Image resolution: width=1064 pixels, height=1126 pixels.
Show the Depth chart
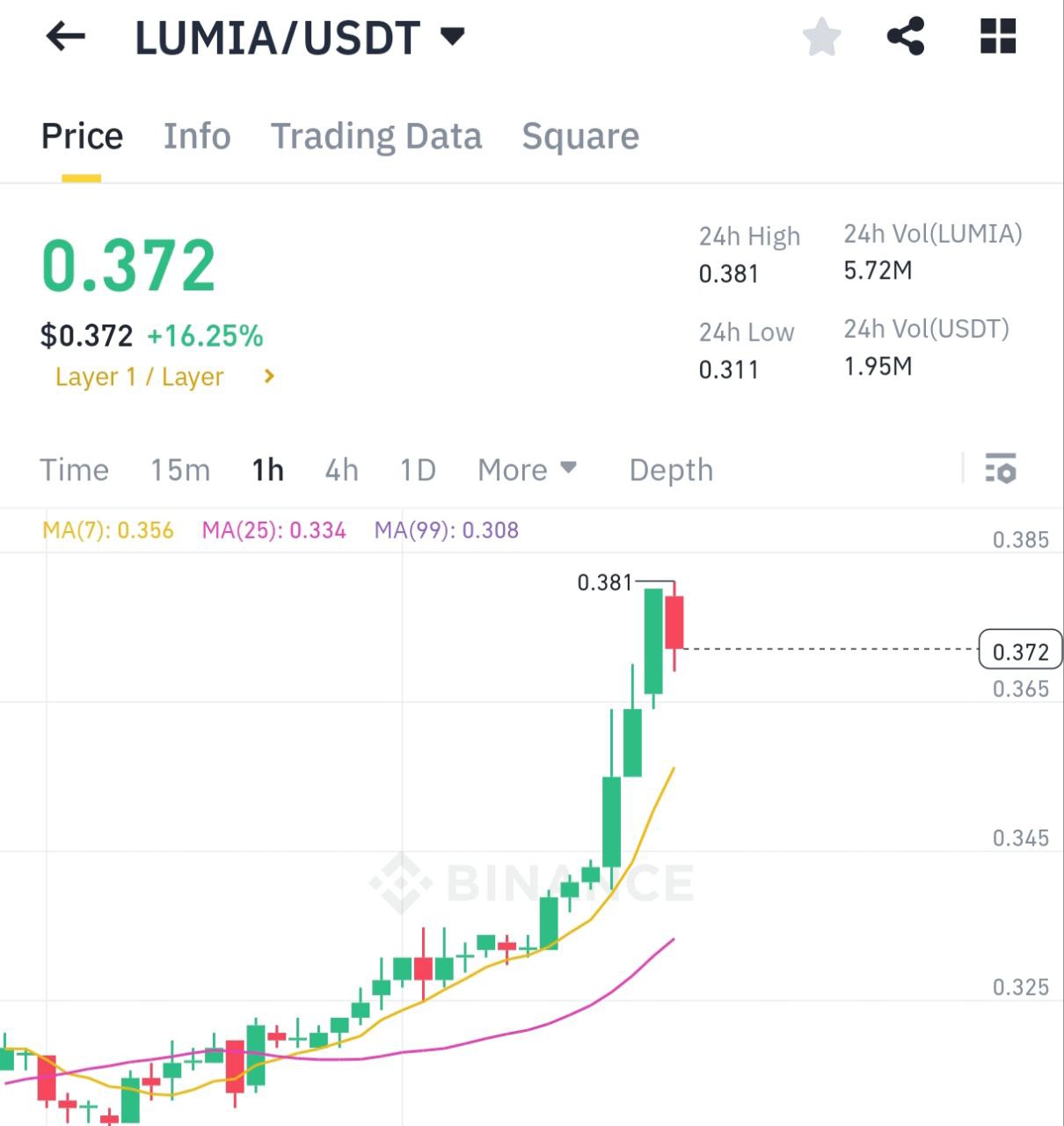point(671,470)
